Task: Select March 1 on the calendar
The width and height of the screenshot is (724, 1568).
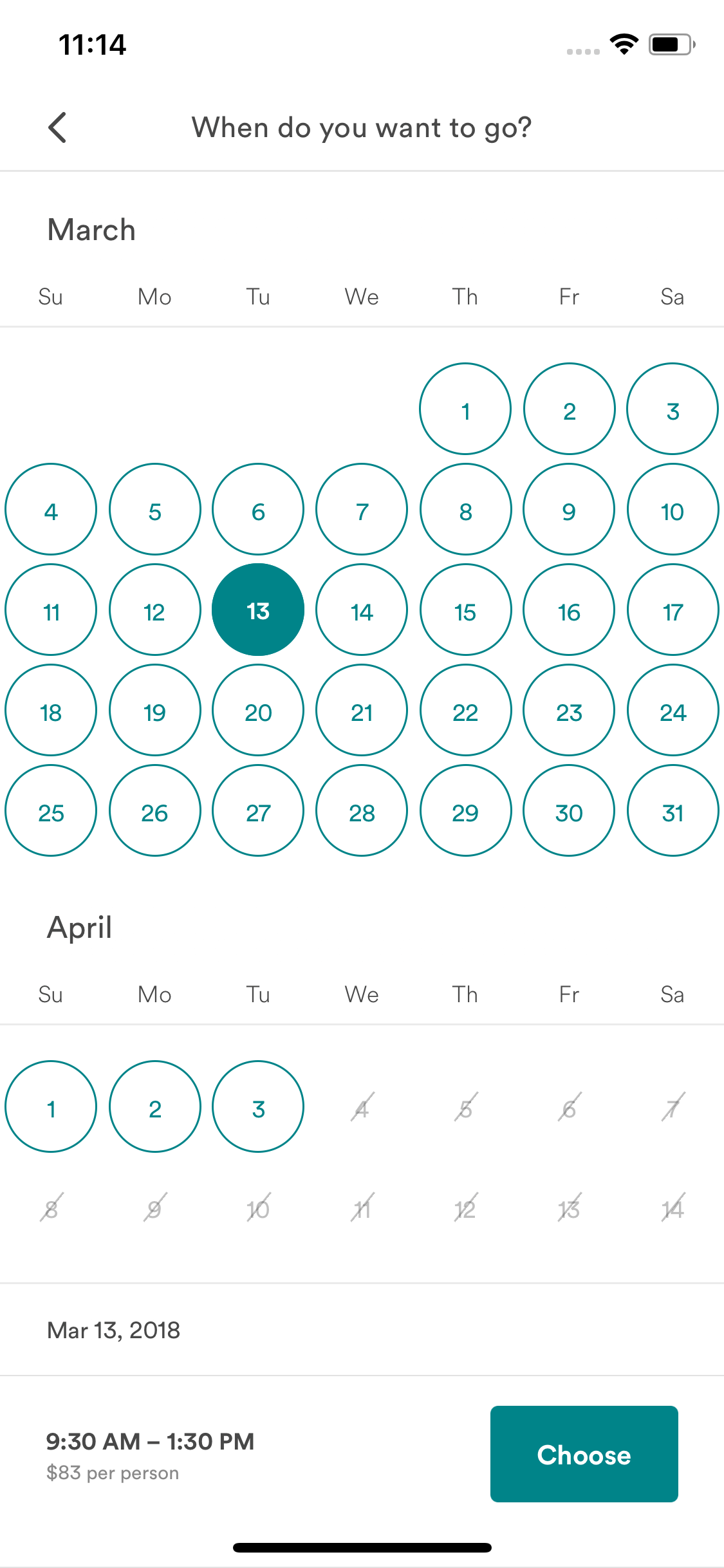Action: (465, 409)
